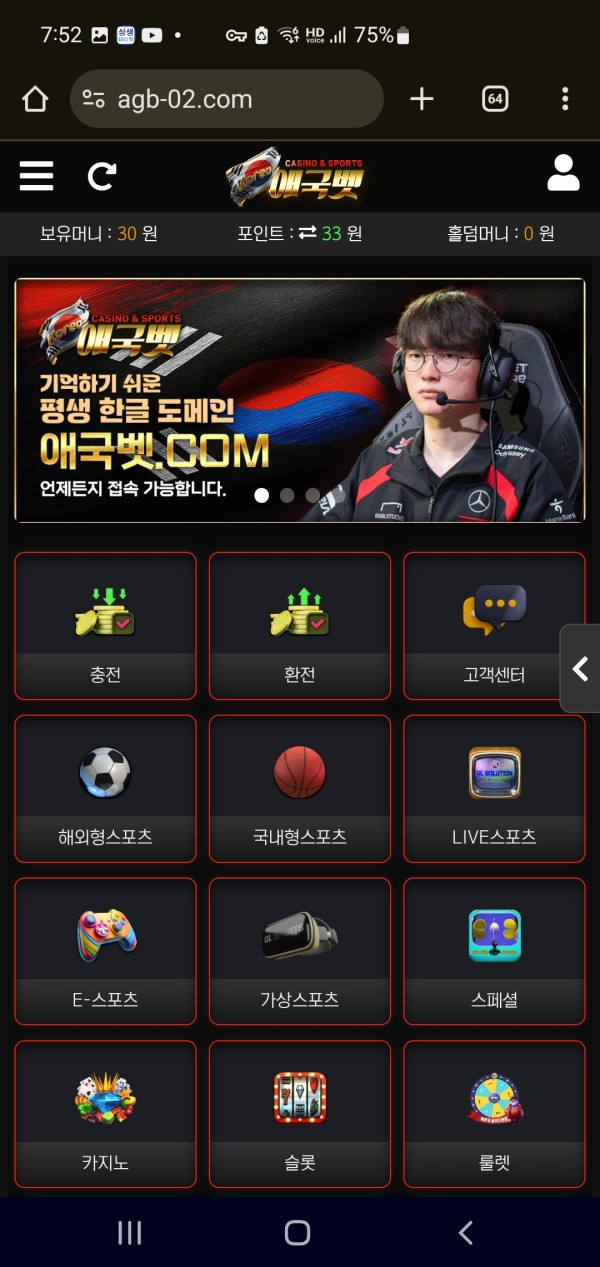The height and width of the screenshot is (1267, 600).
Task: Open the hamburger drawer menu
Action: (37, 176)
